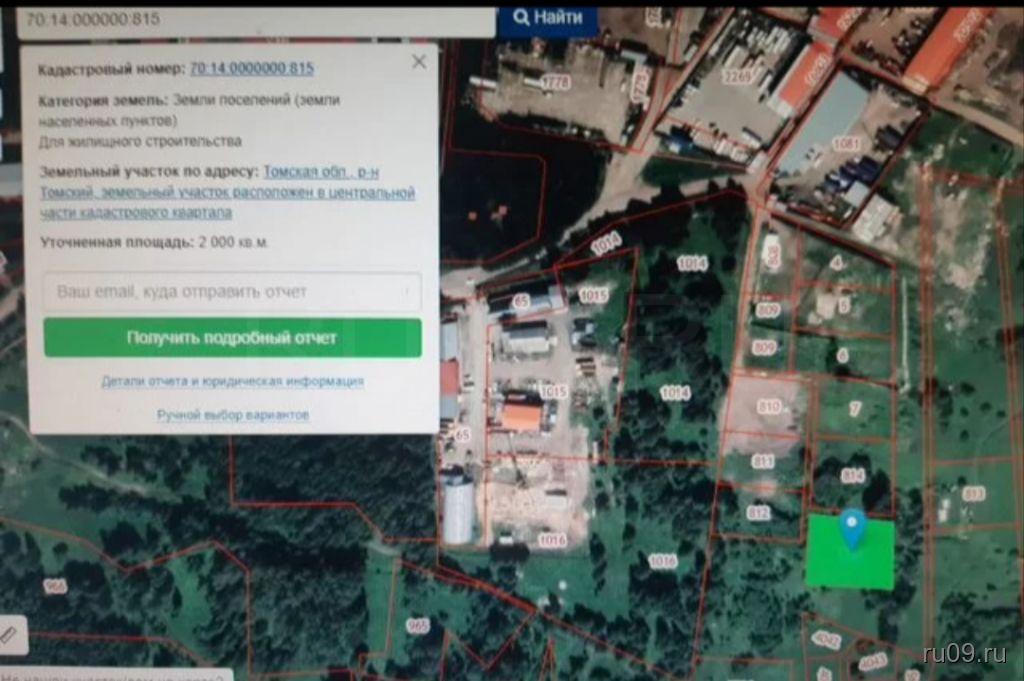The image size is (1024, 681).
Task: Tap the Найти search button
Action: tap(547, 18)
